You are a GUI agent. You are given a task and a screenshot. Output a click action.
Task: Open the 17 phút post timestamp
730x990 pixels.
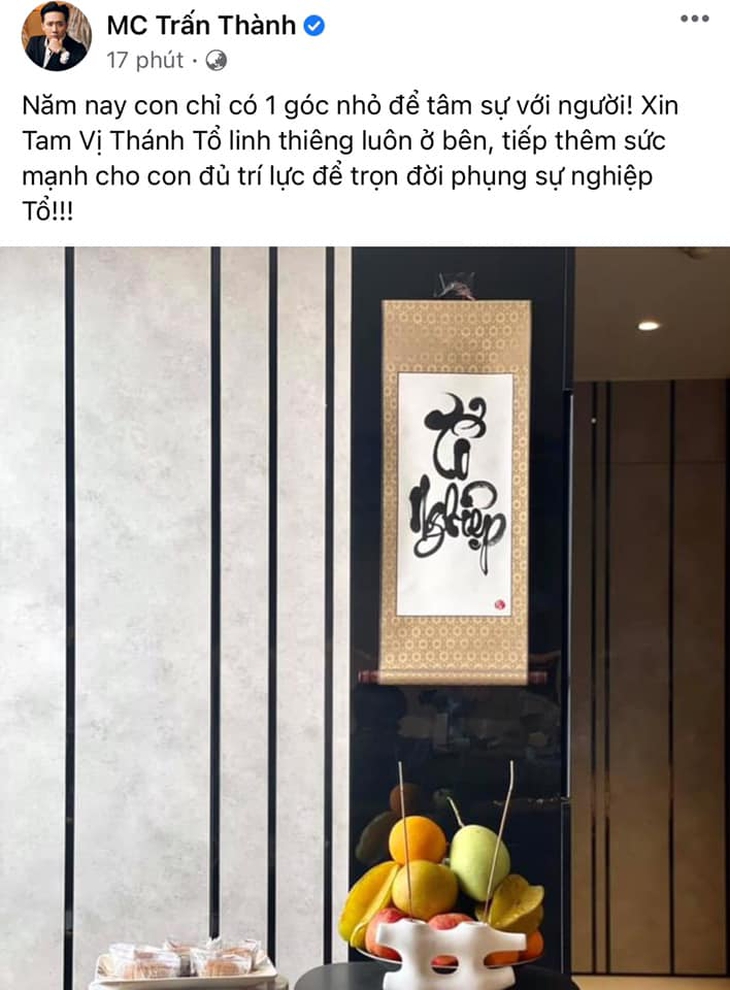(145, 59)
